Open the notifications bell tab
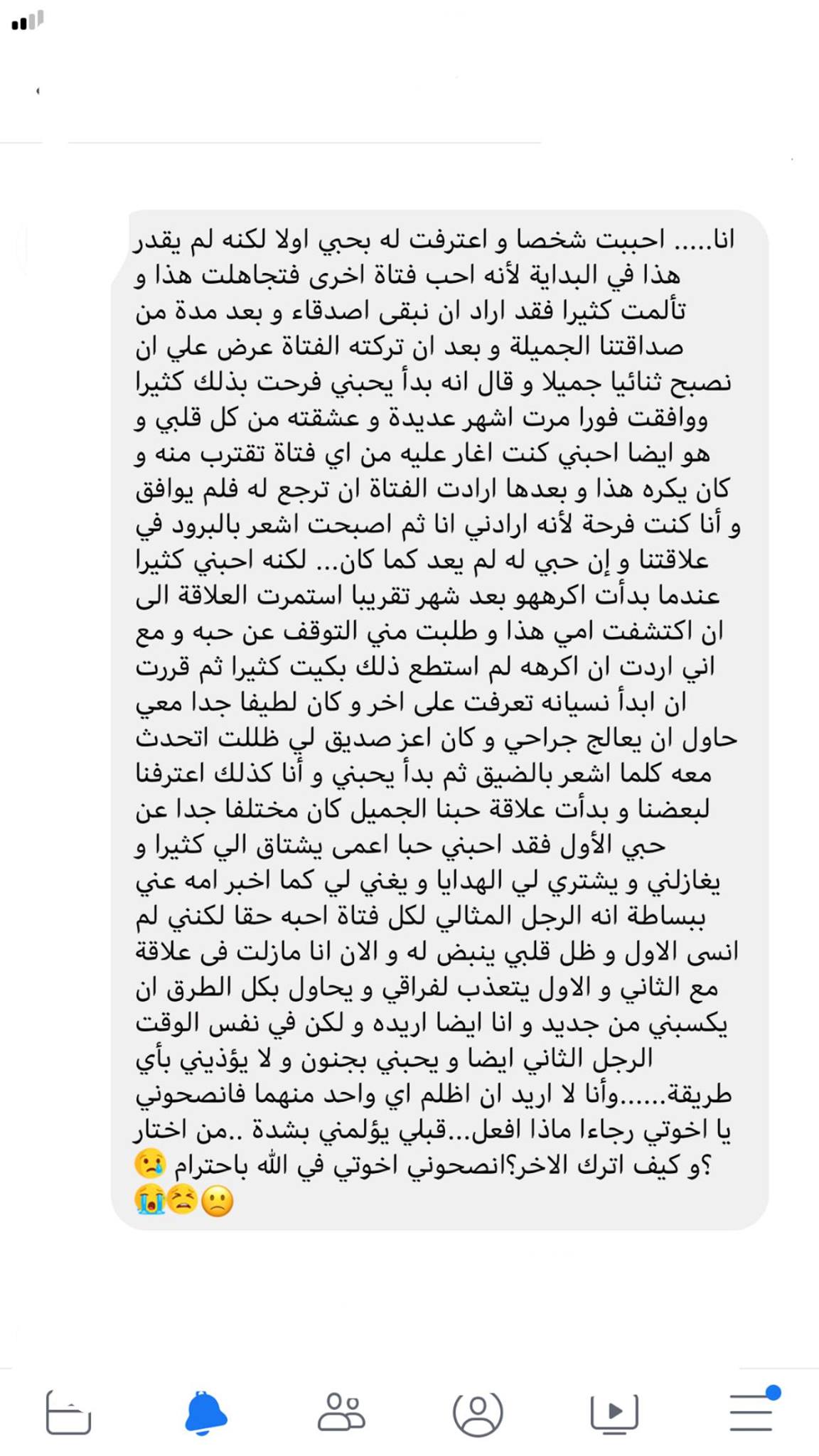 pyautogui.click(x=205, y=1412)
